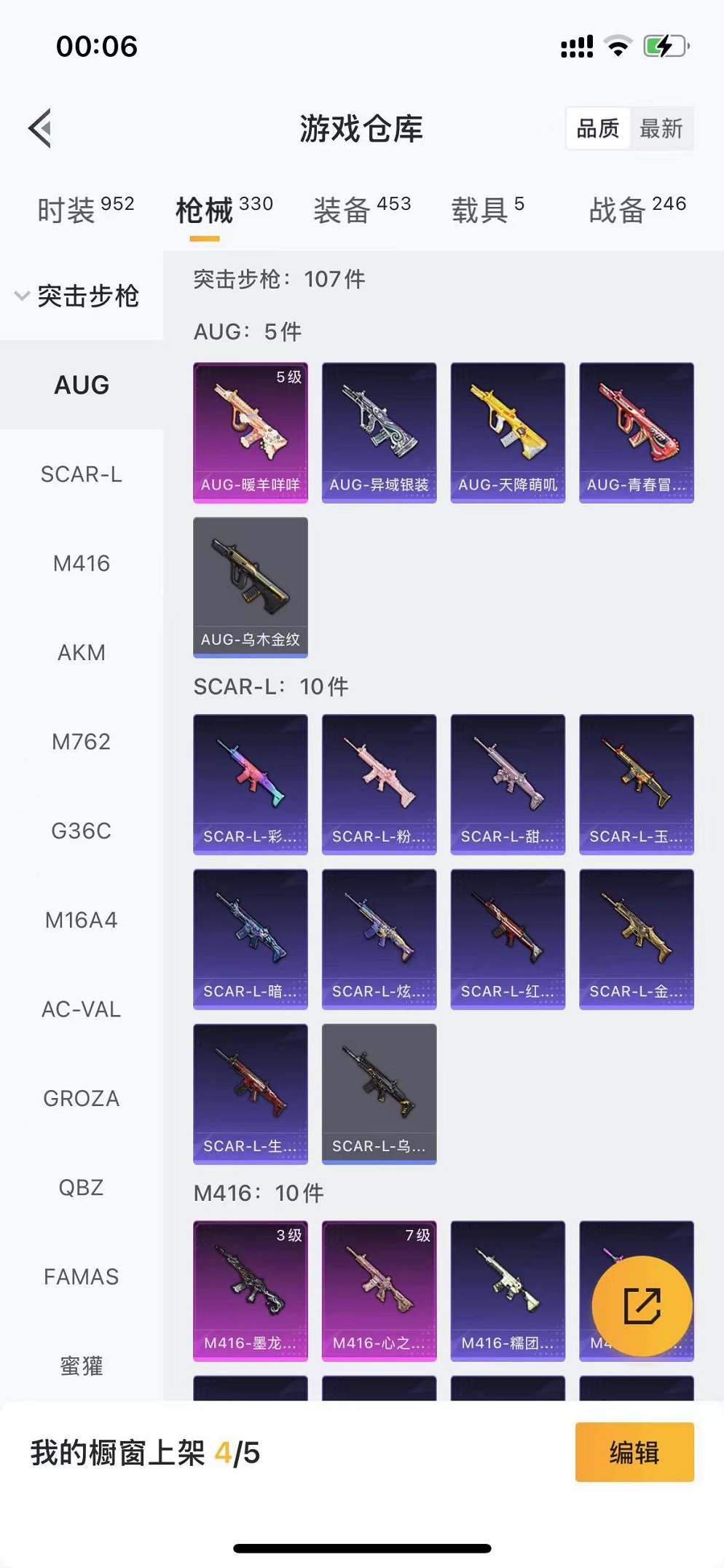This screenshot has height=1568, width=724.
Task: Select GROZA in the weapon list
Action: pyautogui.click(x=81, y=1099)
